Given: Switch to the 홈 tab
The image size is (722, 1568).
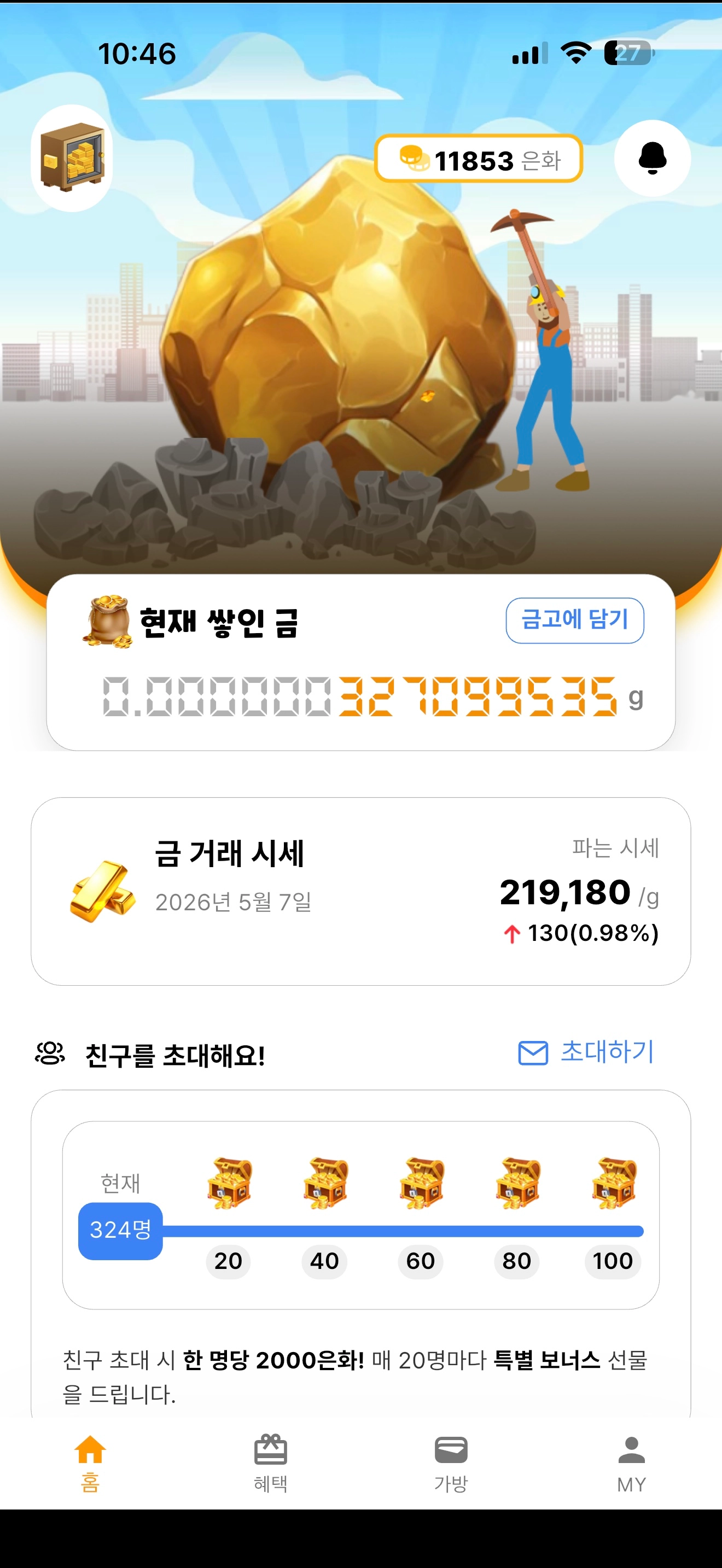Looking at the screenshot, I should [x=90, y=1464].
